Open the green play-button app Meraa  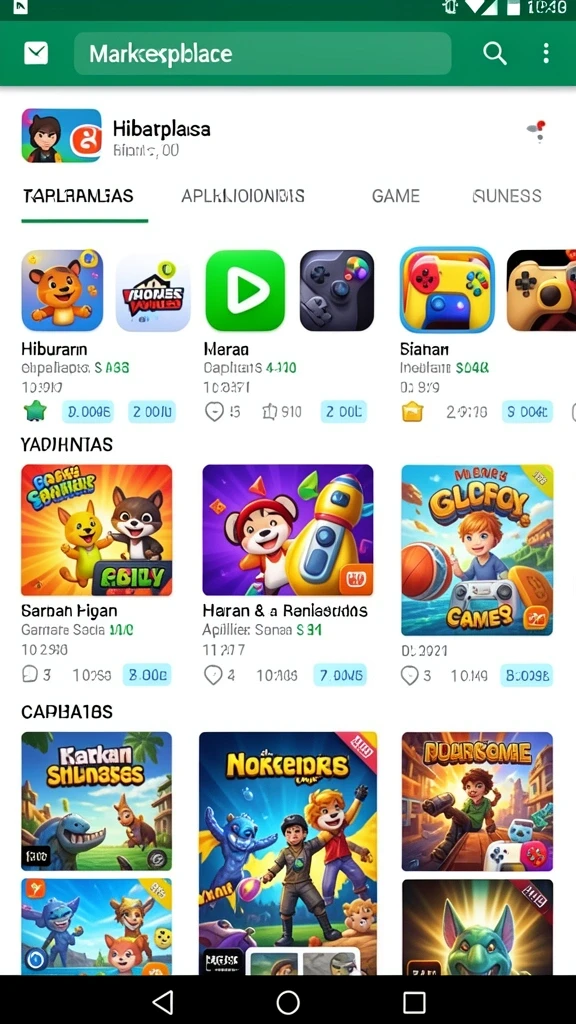coord(245,290)
